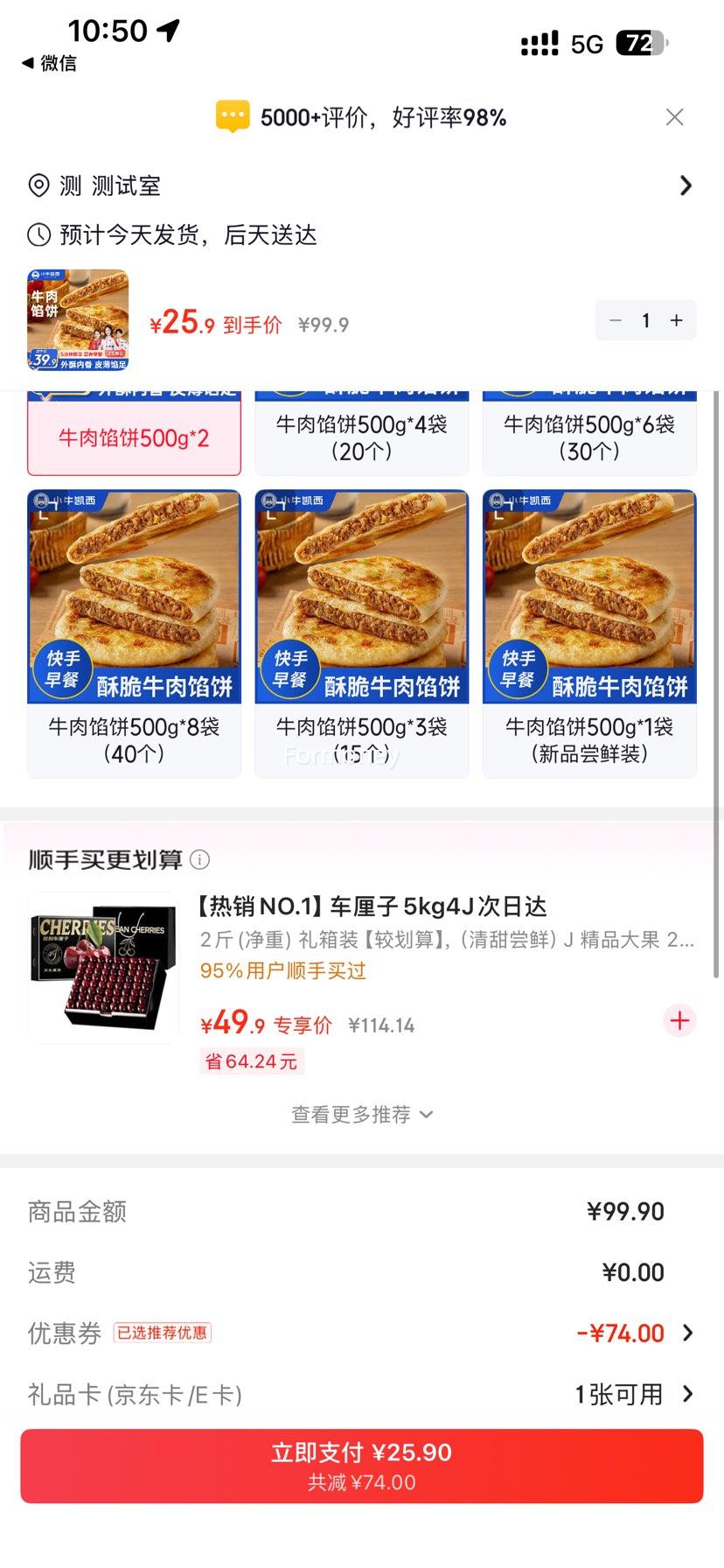
Task: Expand 查看更多推荐 to see more recommendations
Action: click(x=361, y=1114)
